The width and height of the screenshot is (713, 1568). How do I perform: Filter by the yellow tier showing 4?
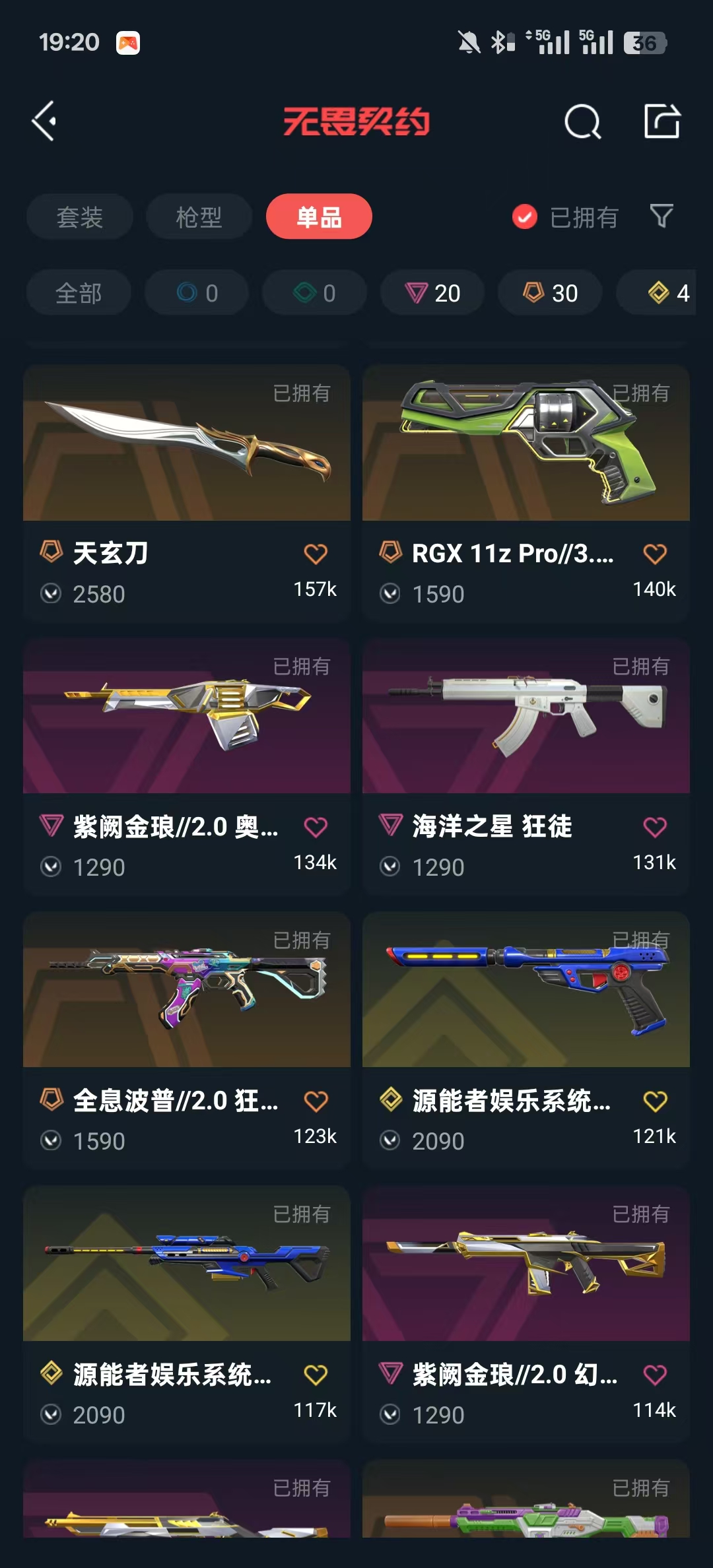pos(667,293)
